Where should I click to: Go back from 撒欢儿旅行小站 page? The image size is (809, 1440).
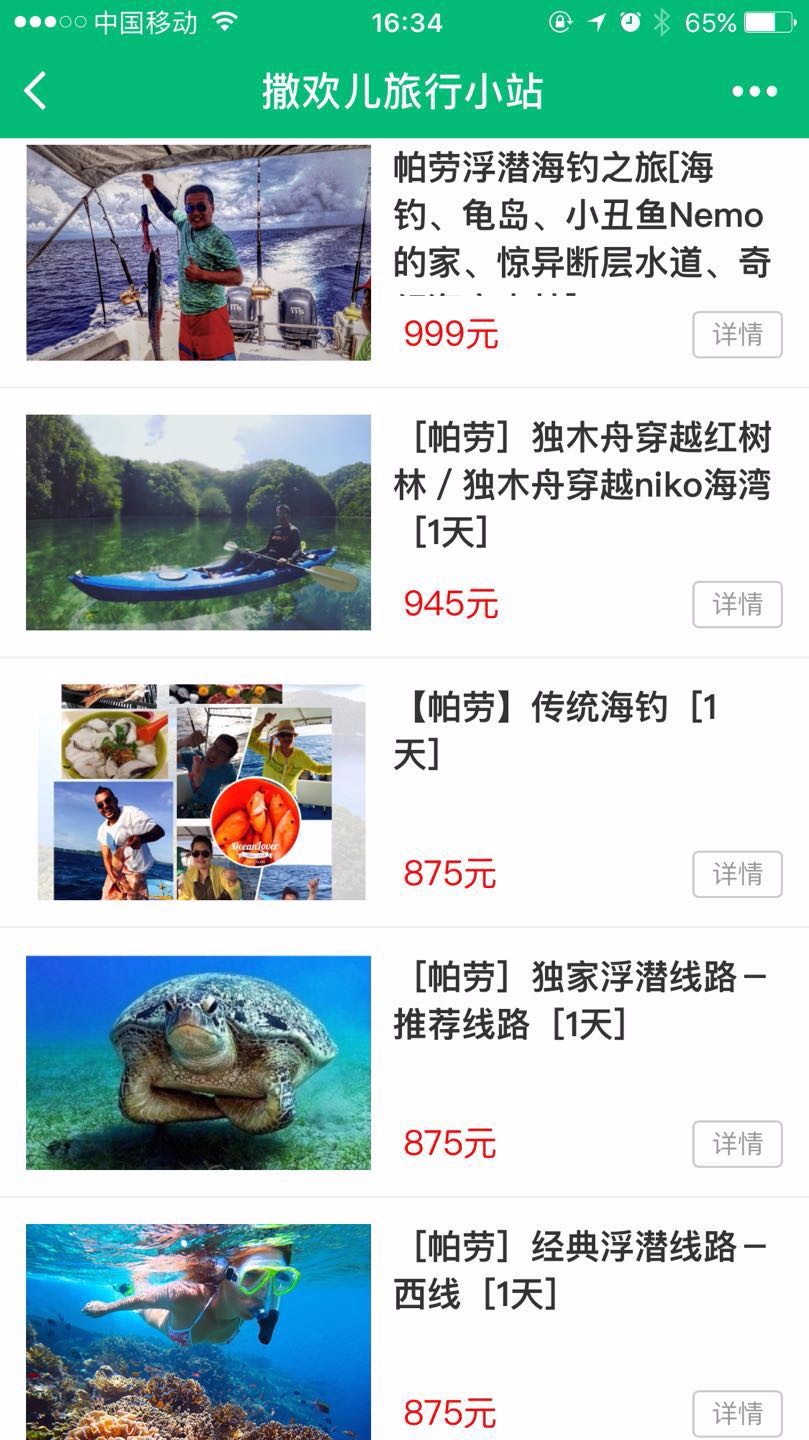(x=35, y=91)
